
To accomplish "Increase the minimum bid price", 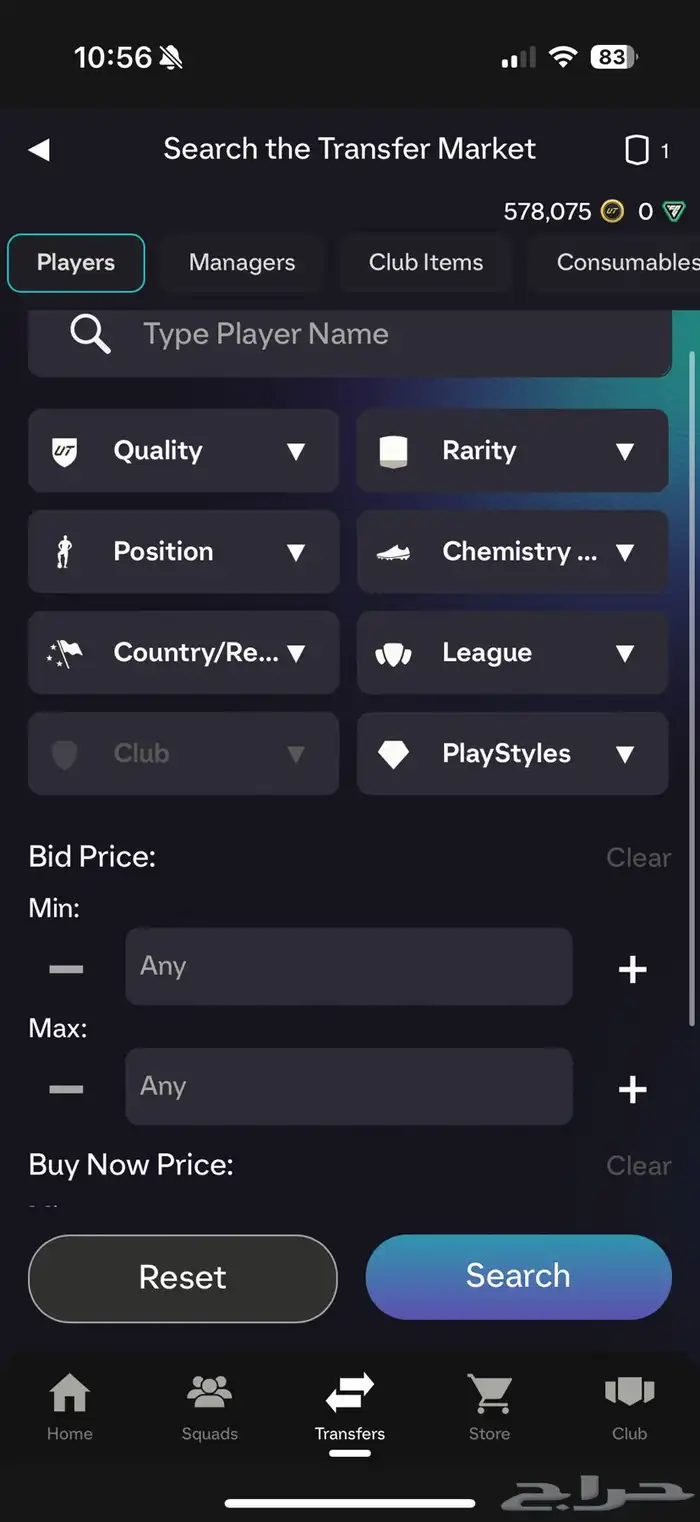I will [632, 969].
